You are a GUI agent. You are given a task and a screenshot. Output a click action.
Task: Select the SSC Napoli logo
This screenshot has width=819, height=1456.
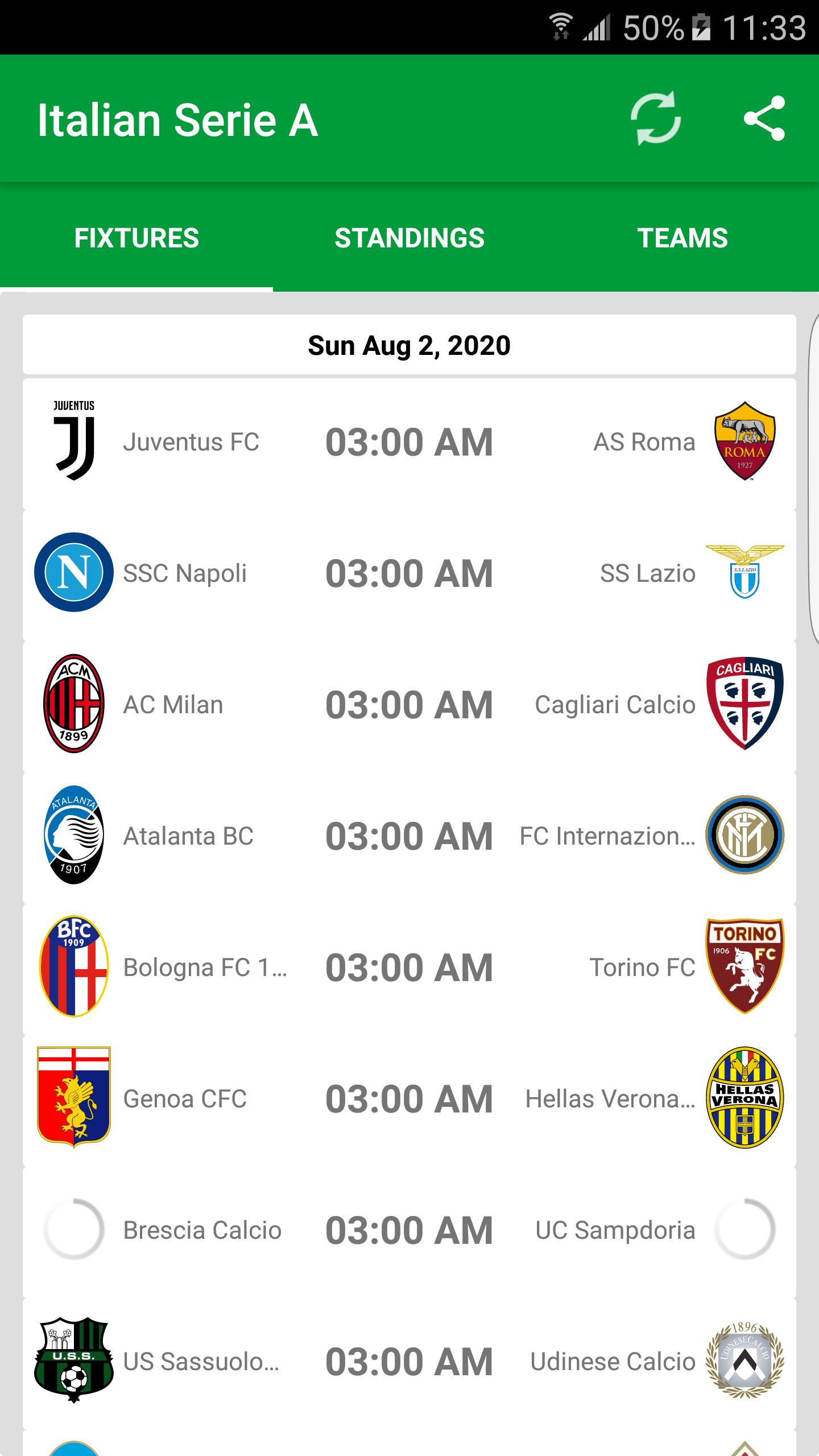[74, 573]
